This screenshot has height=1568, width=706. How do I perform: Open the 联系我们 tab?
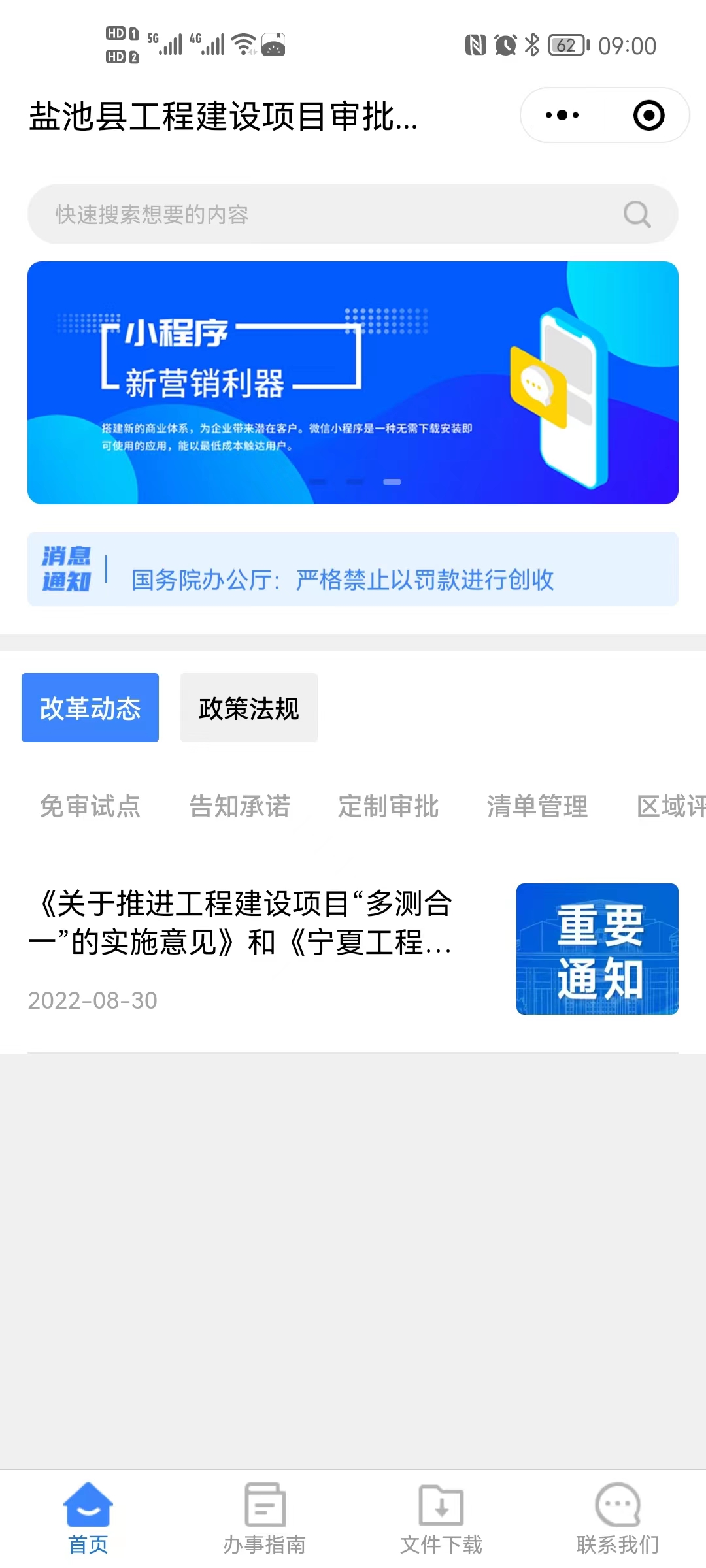[618, 1518]
